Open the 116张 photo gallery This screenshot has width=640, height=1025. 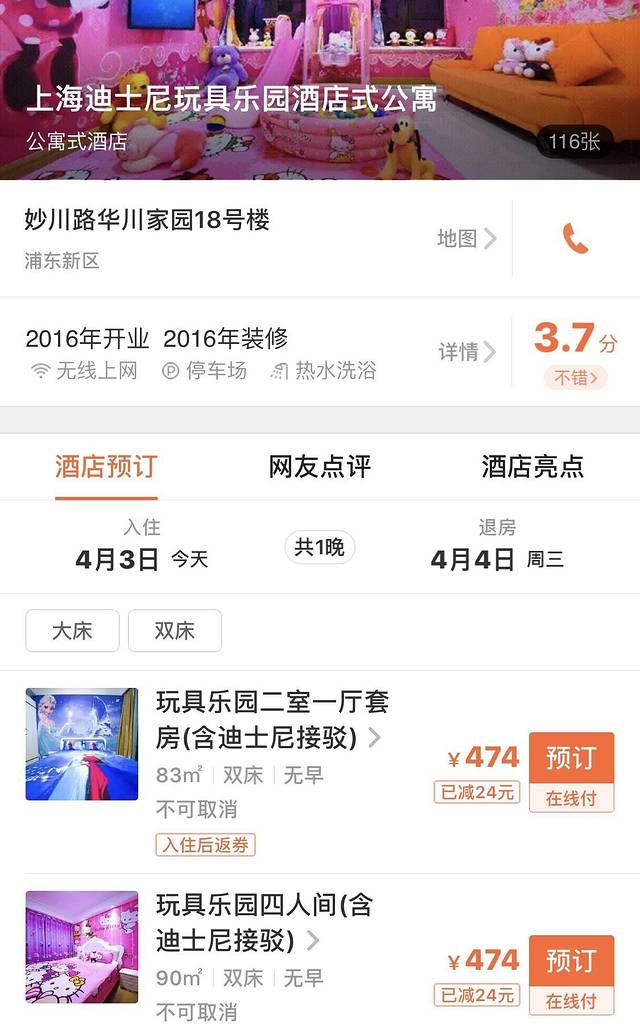click(574, 142)
